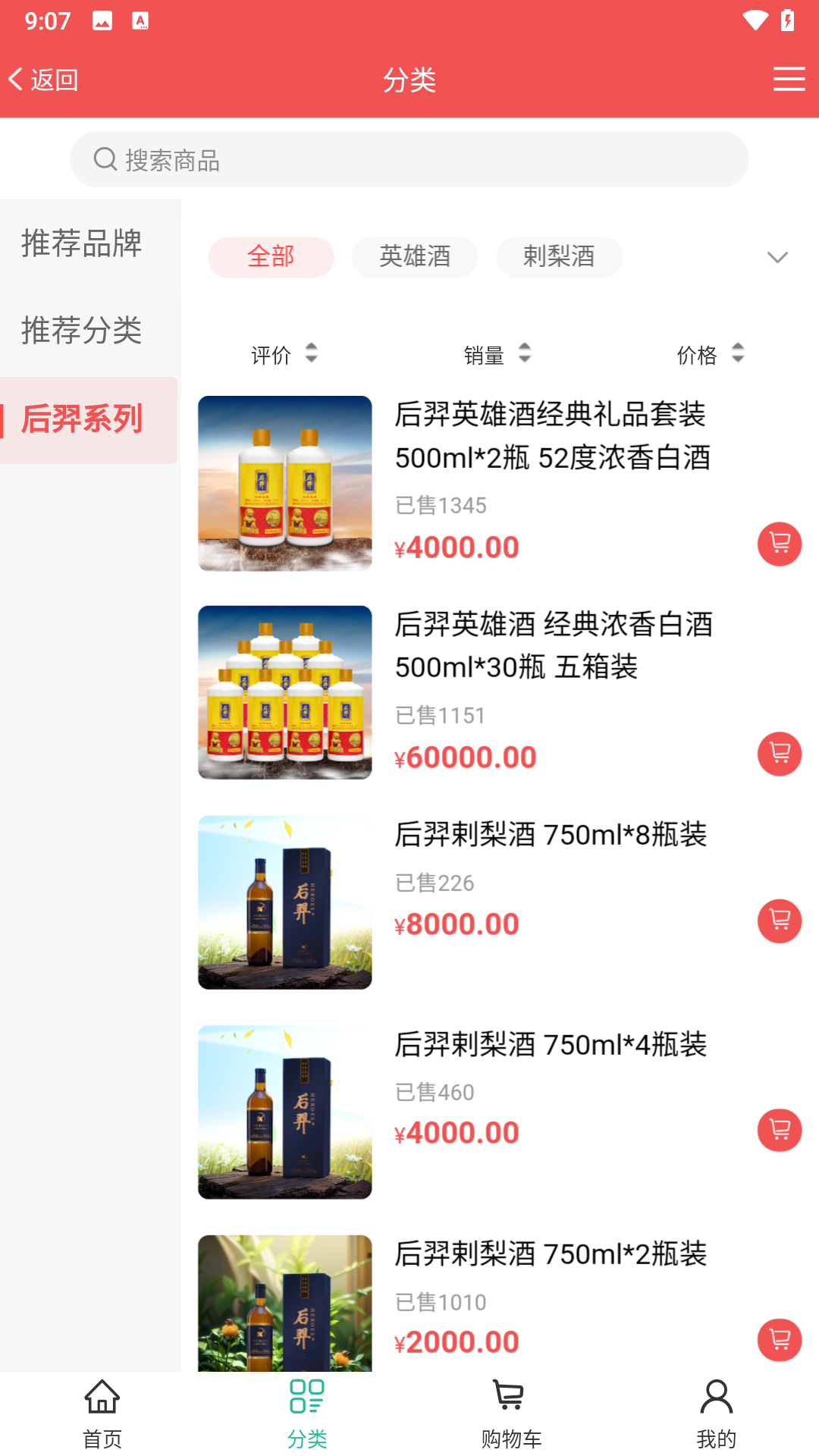819x1456 pixels.
Task: Open 后羿刺梨酒 750ml*4瓶装 product
Action: click(x=551, y=1045)
